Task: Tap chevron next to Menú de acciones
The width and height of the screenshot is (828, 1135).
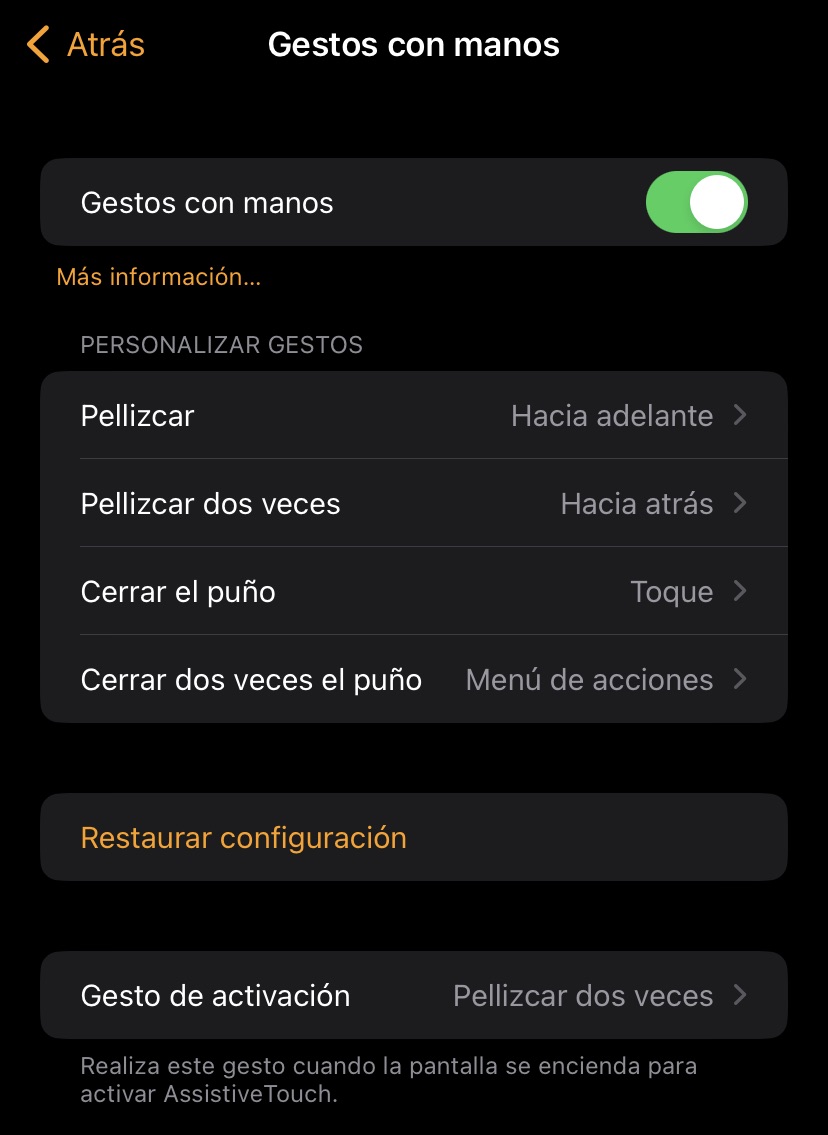Action: click(740, 679)
